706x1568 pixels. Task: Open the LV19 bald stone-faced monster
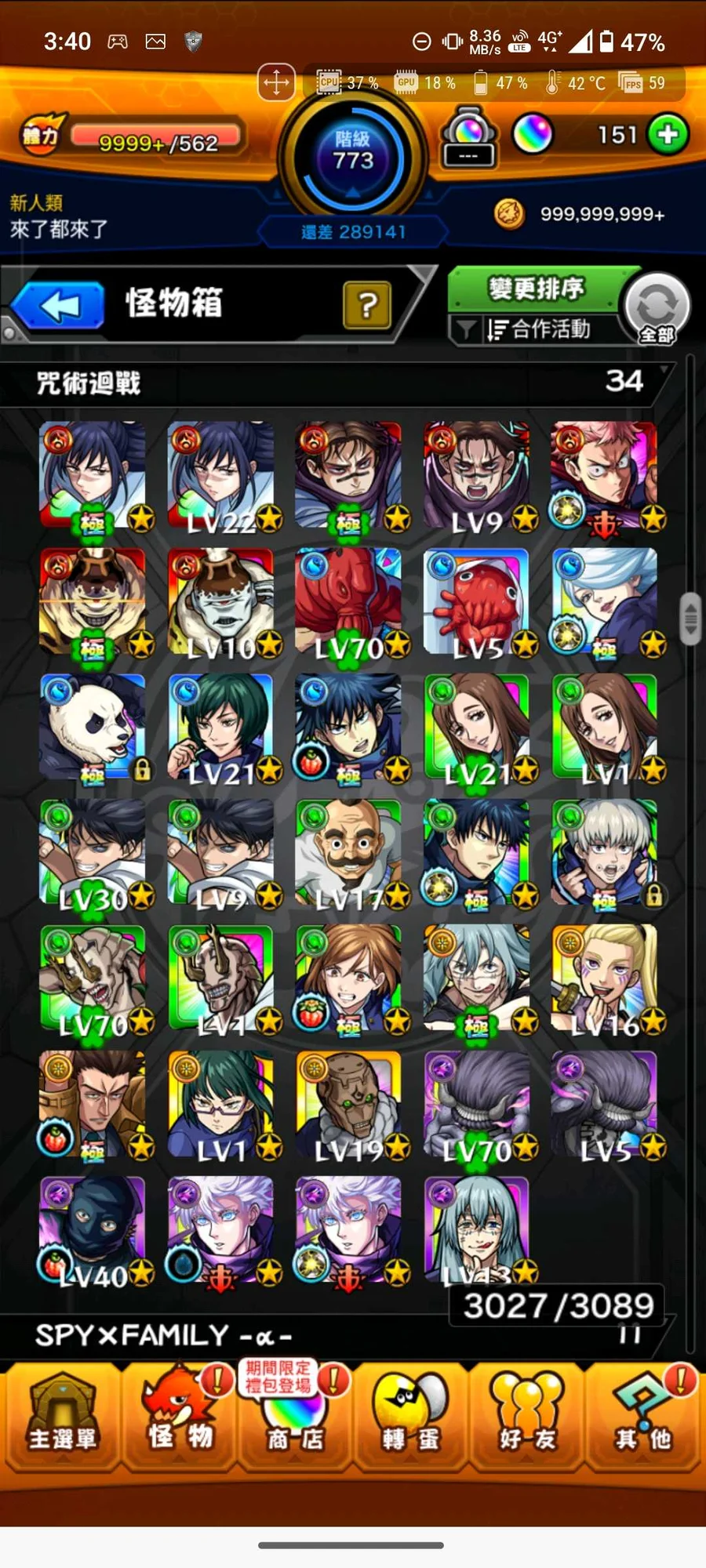pyautogui.click(x=348, y=1104)
